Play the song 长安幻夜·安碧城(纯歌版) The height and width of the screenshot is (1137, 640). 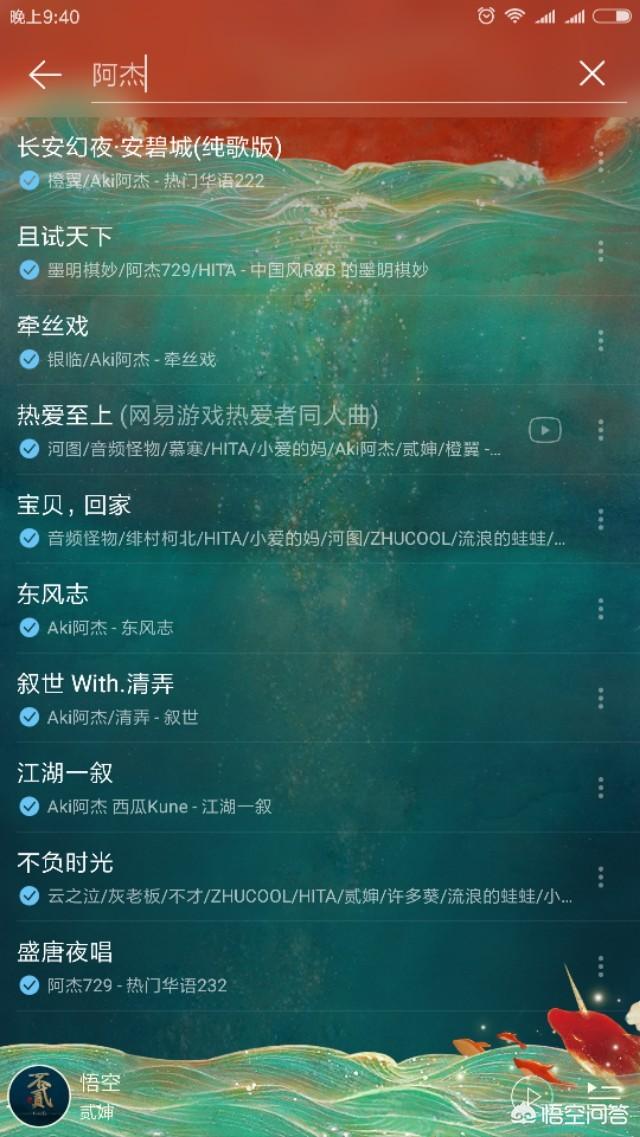280,161
